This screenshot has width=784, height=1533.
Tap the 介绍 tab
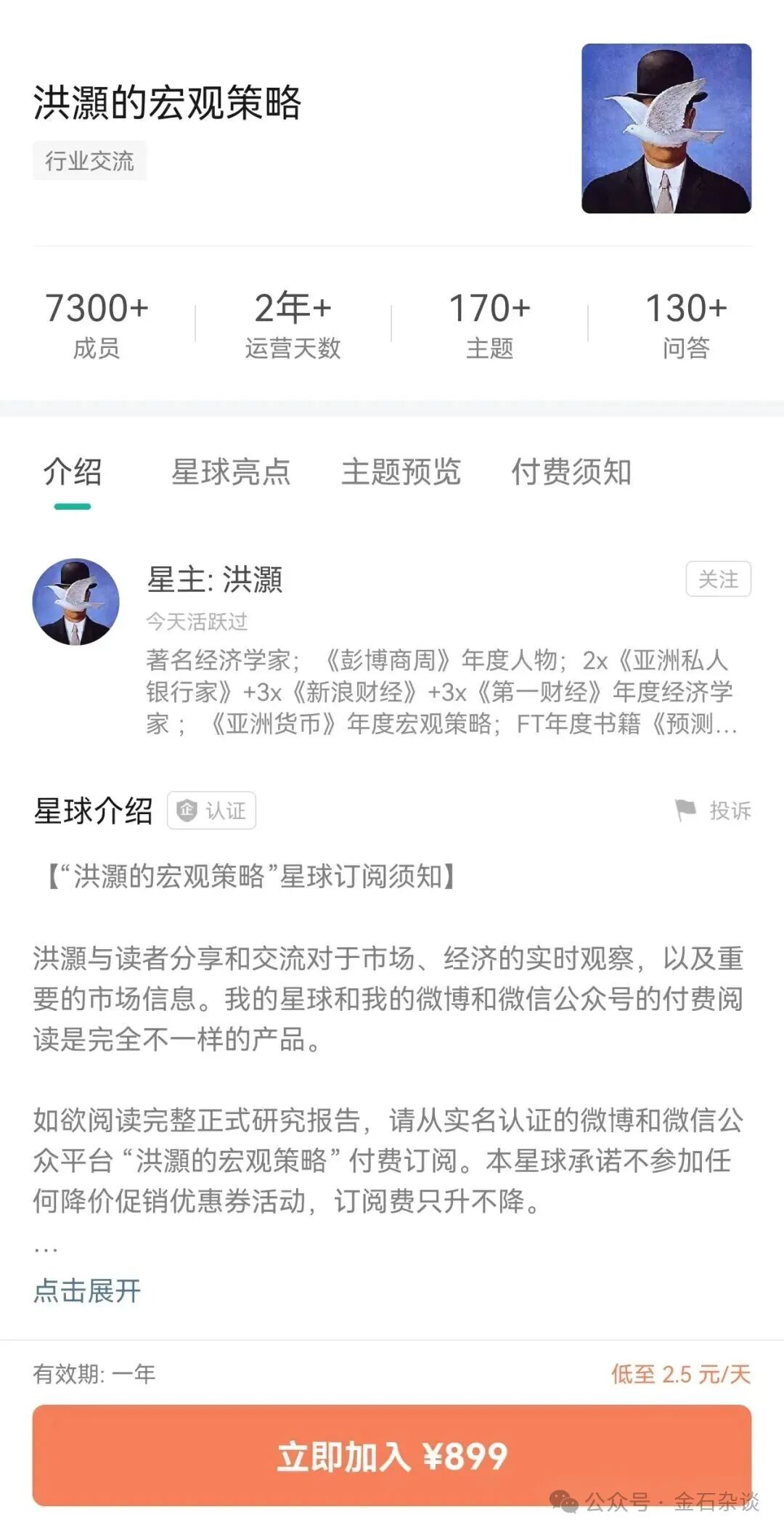tap(73, 472)
